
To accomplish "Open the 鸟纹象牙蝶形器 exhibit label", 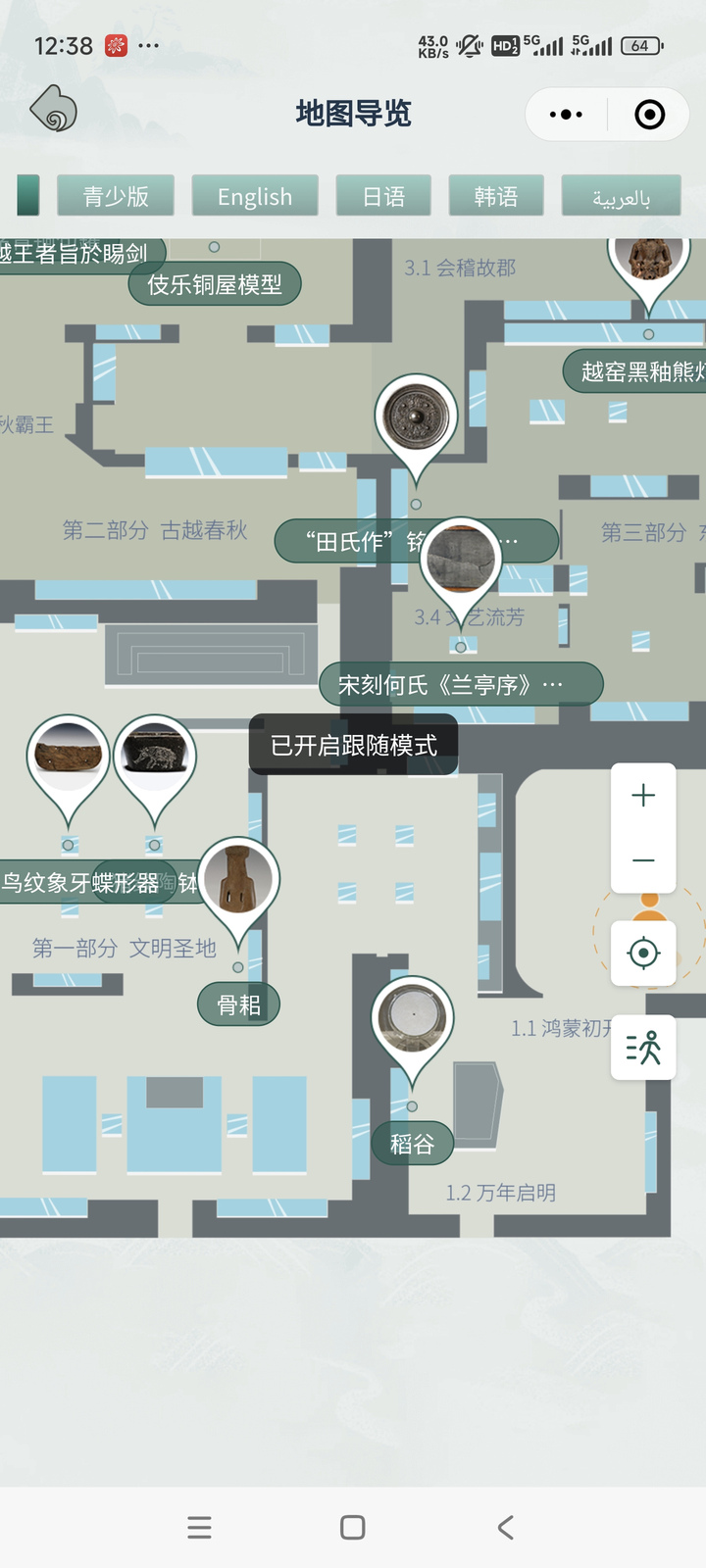I will click(x=80, y=883).
